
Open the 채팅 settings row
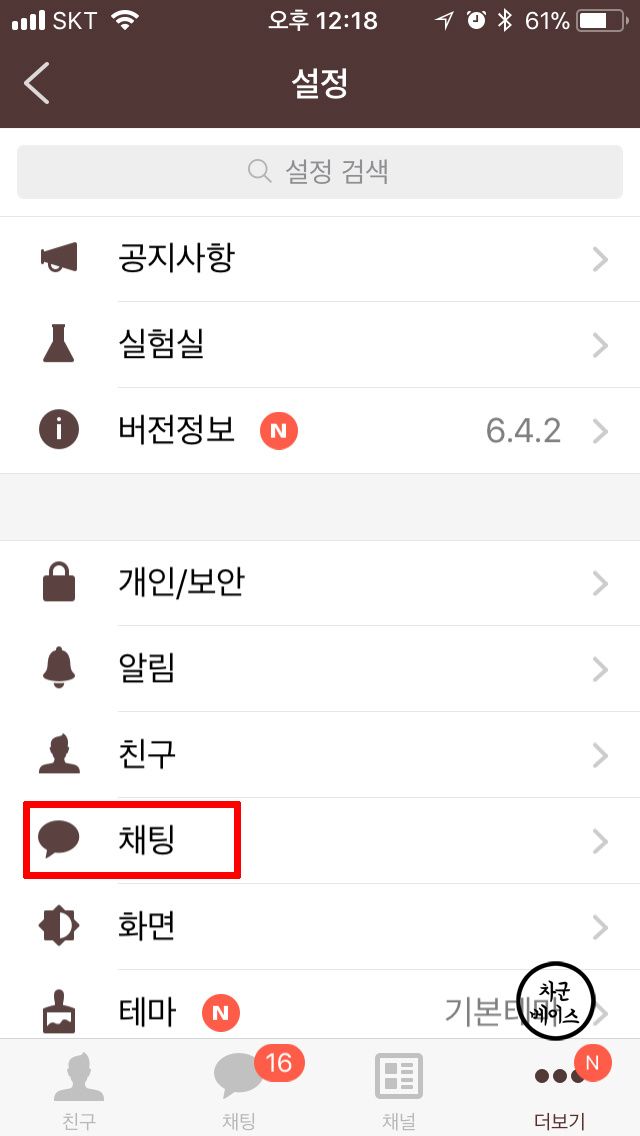click(x=320, y=840)
